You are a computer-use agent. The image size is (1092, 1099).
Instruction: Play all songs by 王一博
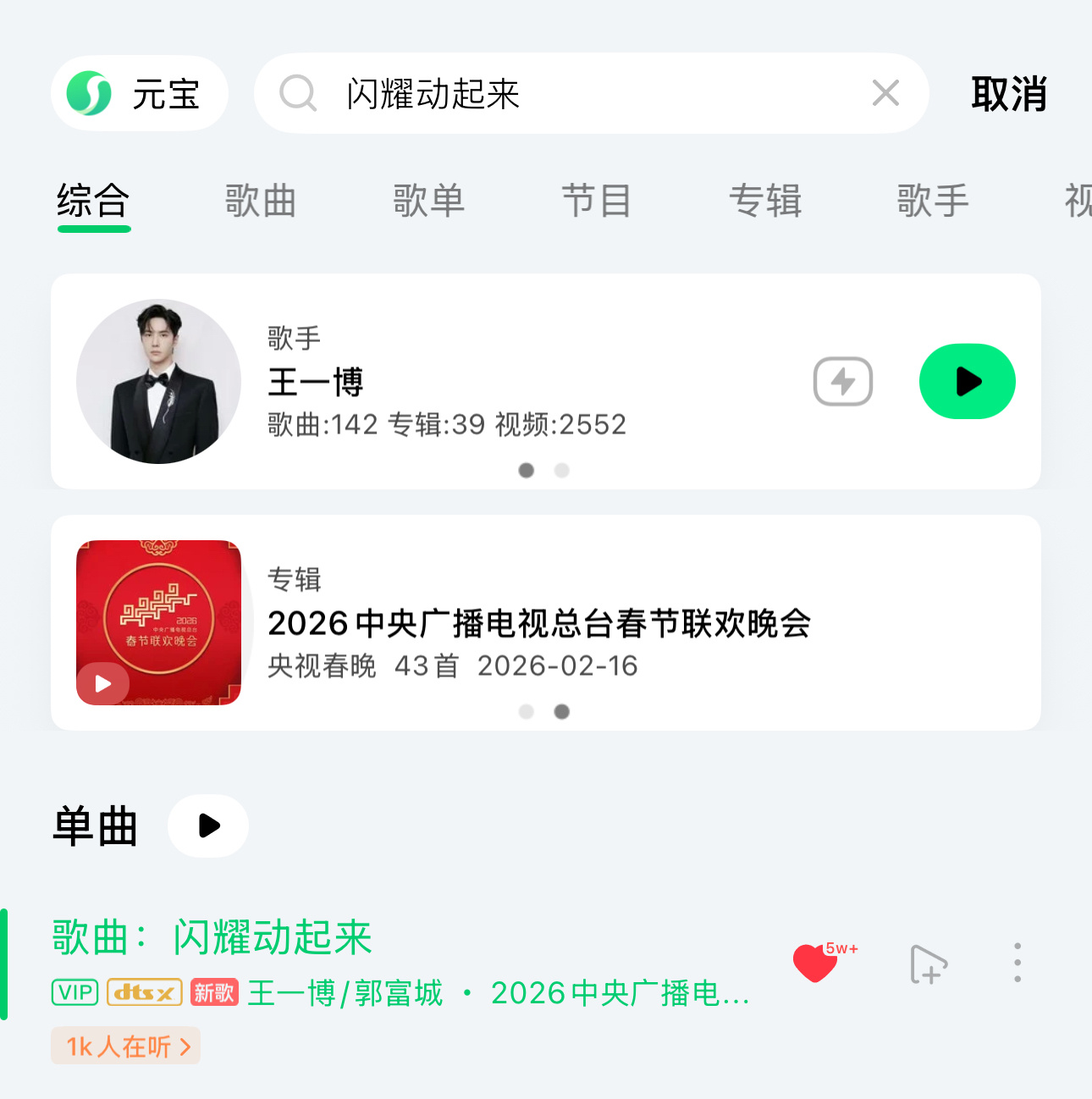tap(967, 382)
